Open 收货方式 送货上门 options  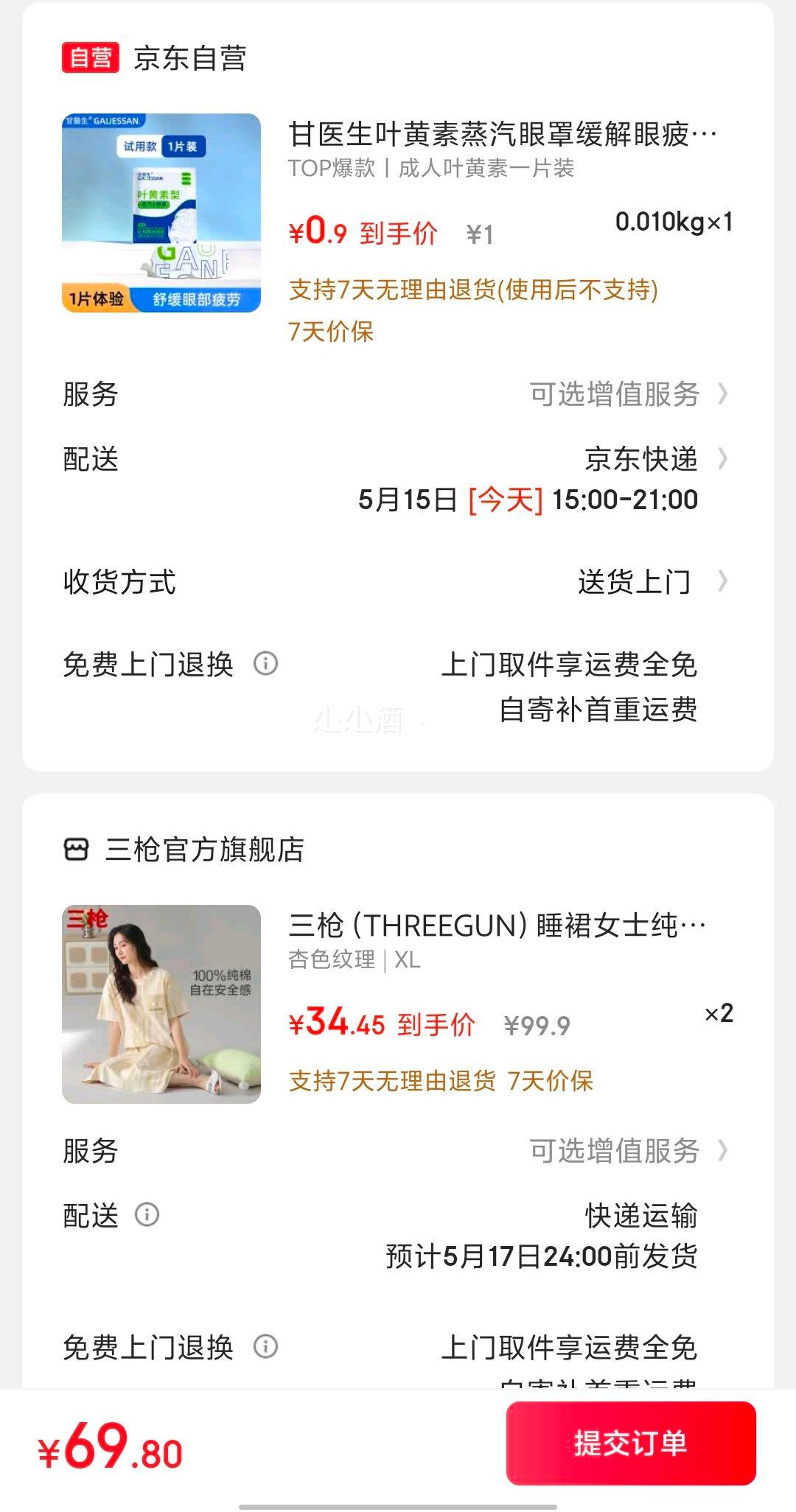tap(398, 582)
